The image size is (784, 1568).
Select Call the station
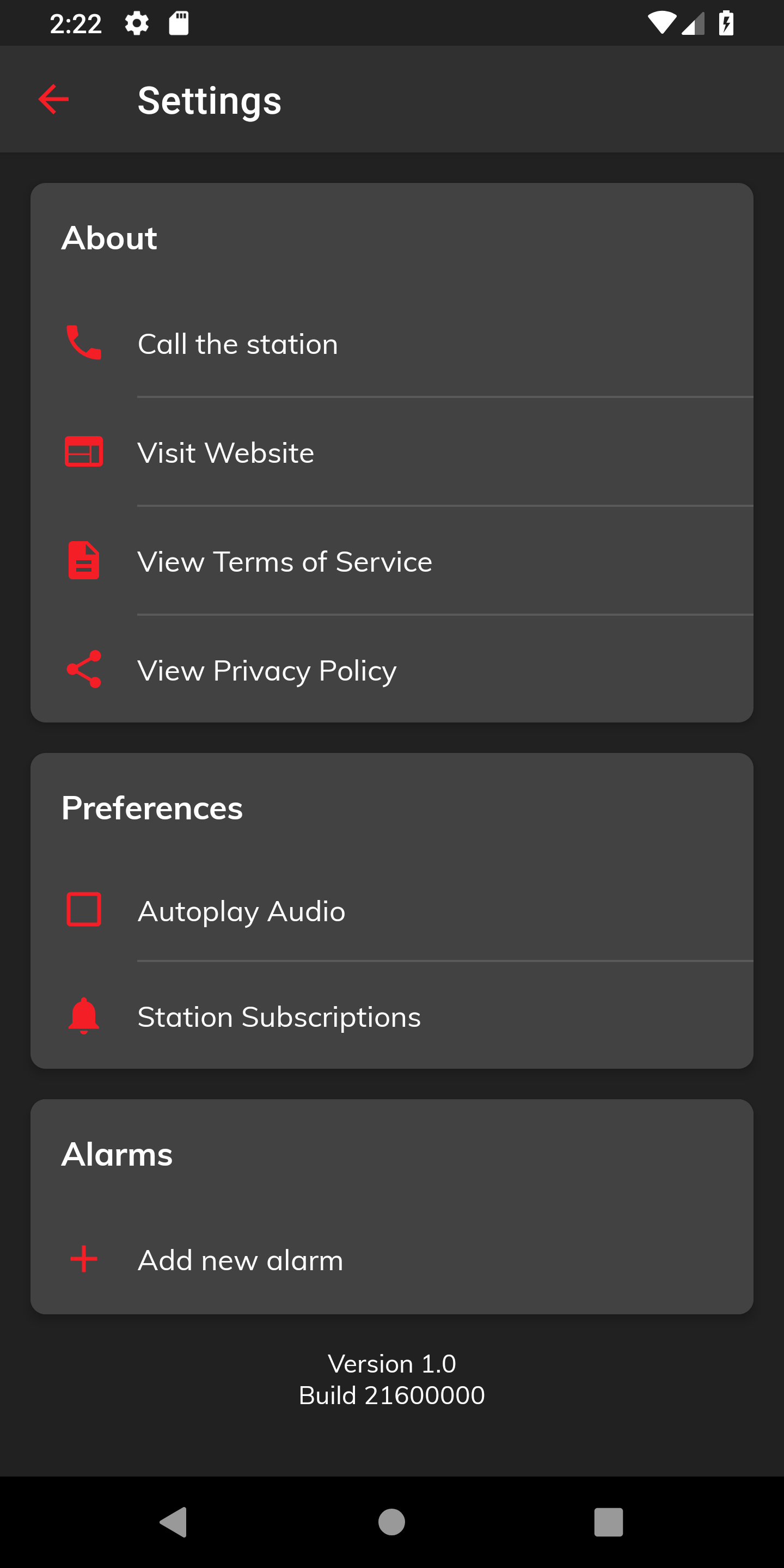tap(392, 344)
